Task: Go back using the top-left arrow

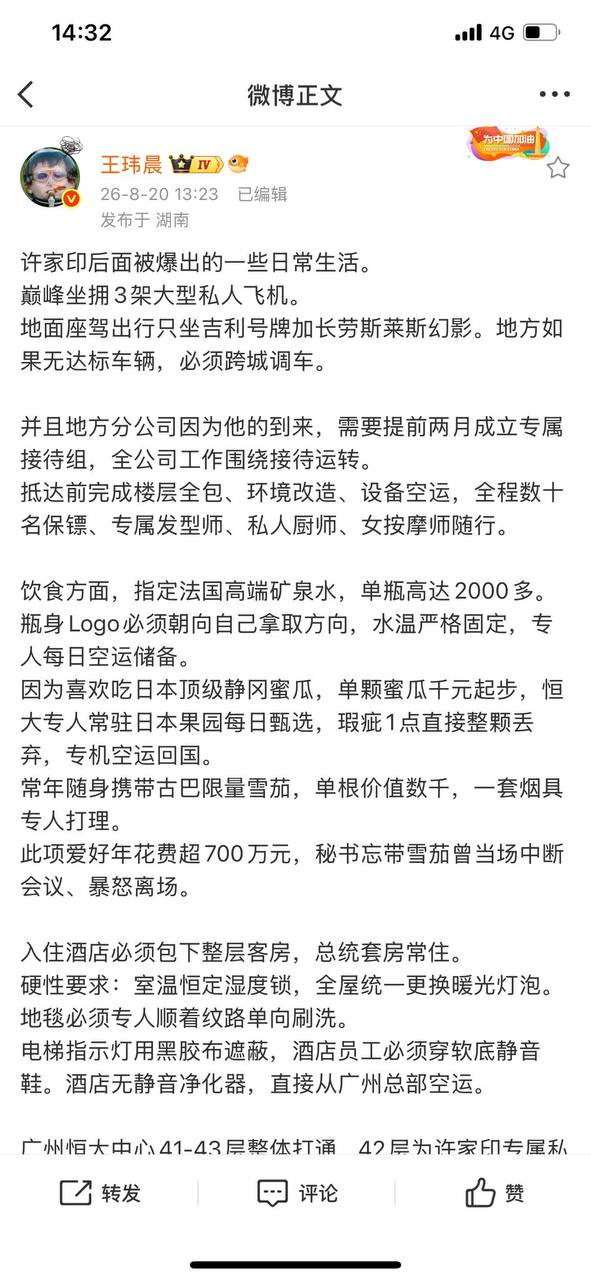Action: [26, 95]
